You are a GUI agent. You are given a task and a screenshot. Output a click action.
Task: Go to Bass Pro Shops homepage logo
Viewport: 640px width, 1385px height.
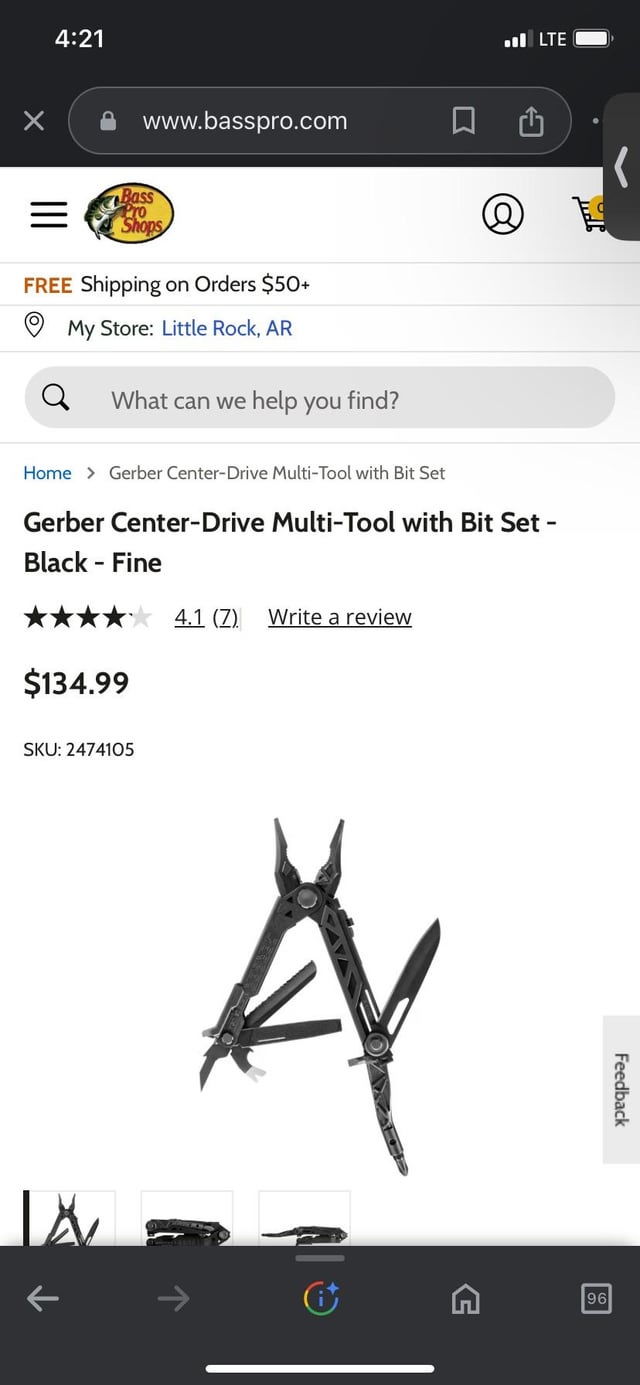pyautogui.click(x=130, y=213)
